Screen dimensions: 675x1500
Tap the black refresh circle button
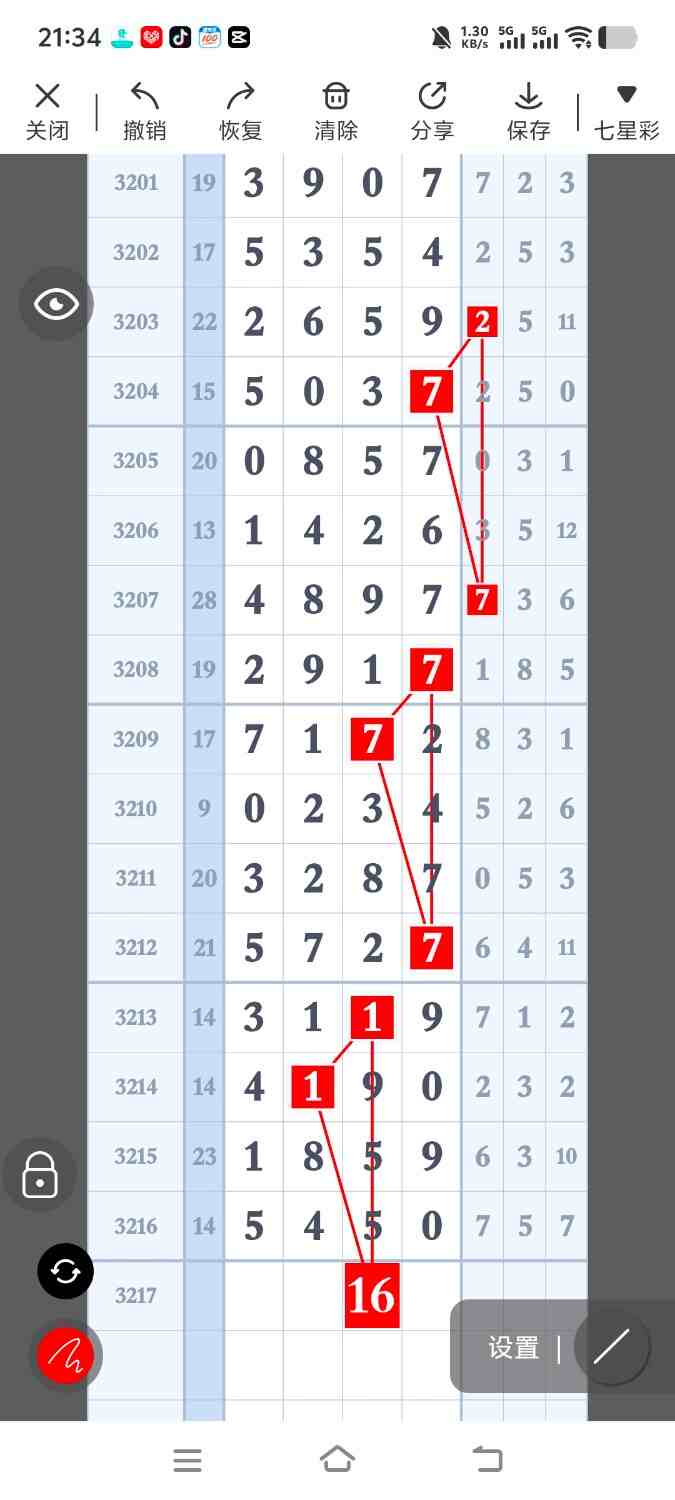pyautogui.click(x=65, y=1271)
